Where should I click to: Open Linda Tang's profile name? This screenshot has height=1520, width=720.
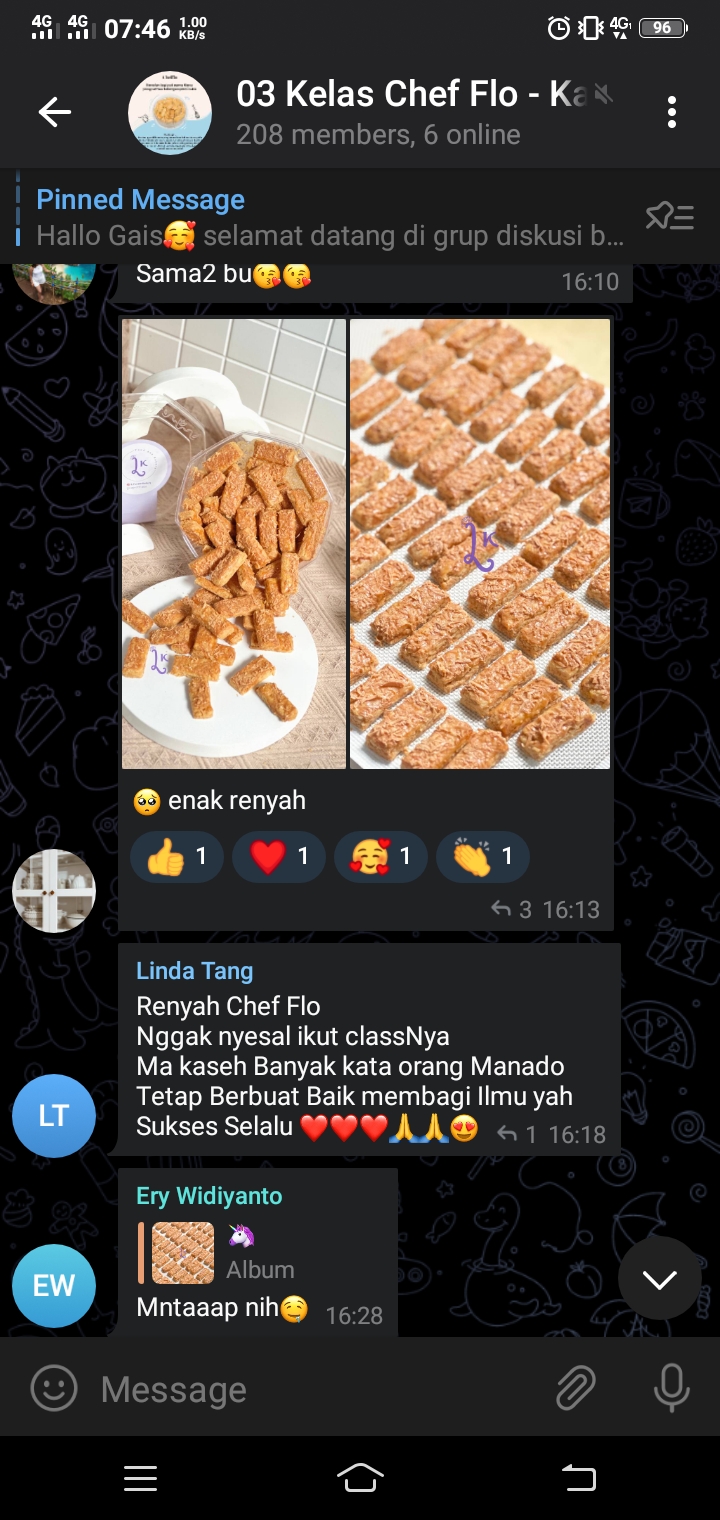(195, 971)
